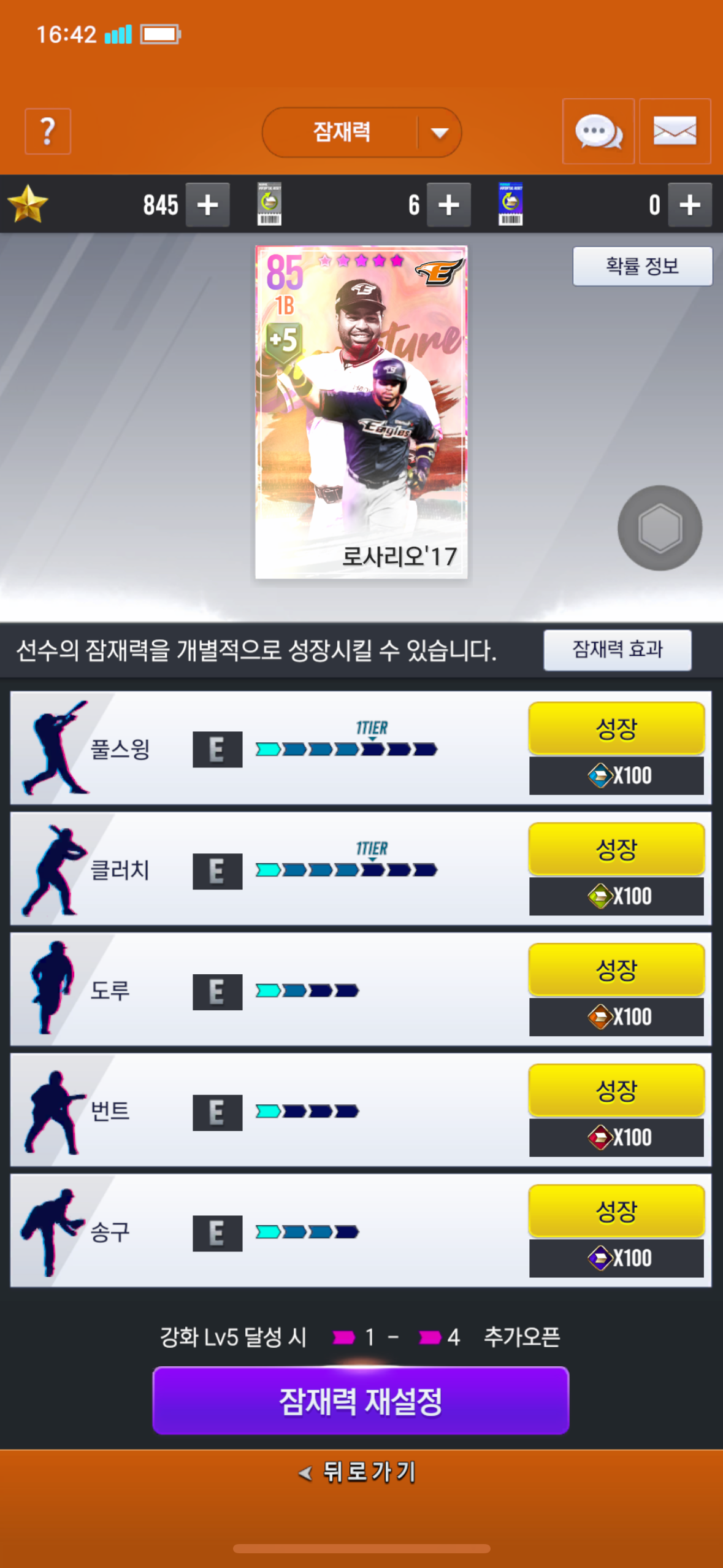Grow the 번트 potential with 성장
This screenshot has width=723, height=1568.
coord(616,1090)
